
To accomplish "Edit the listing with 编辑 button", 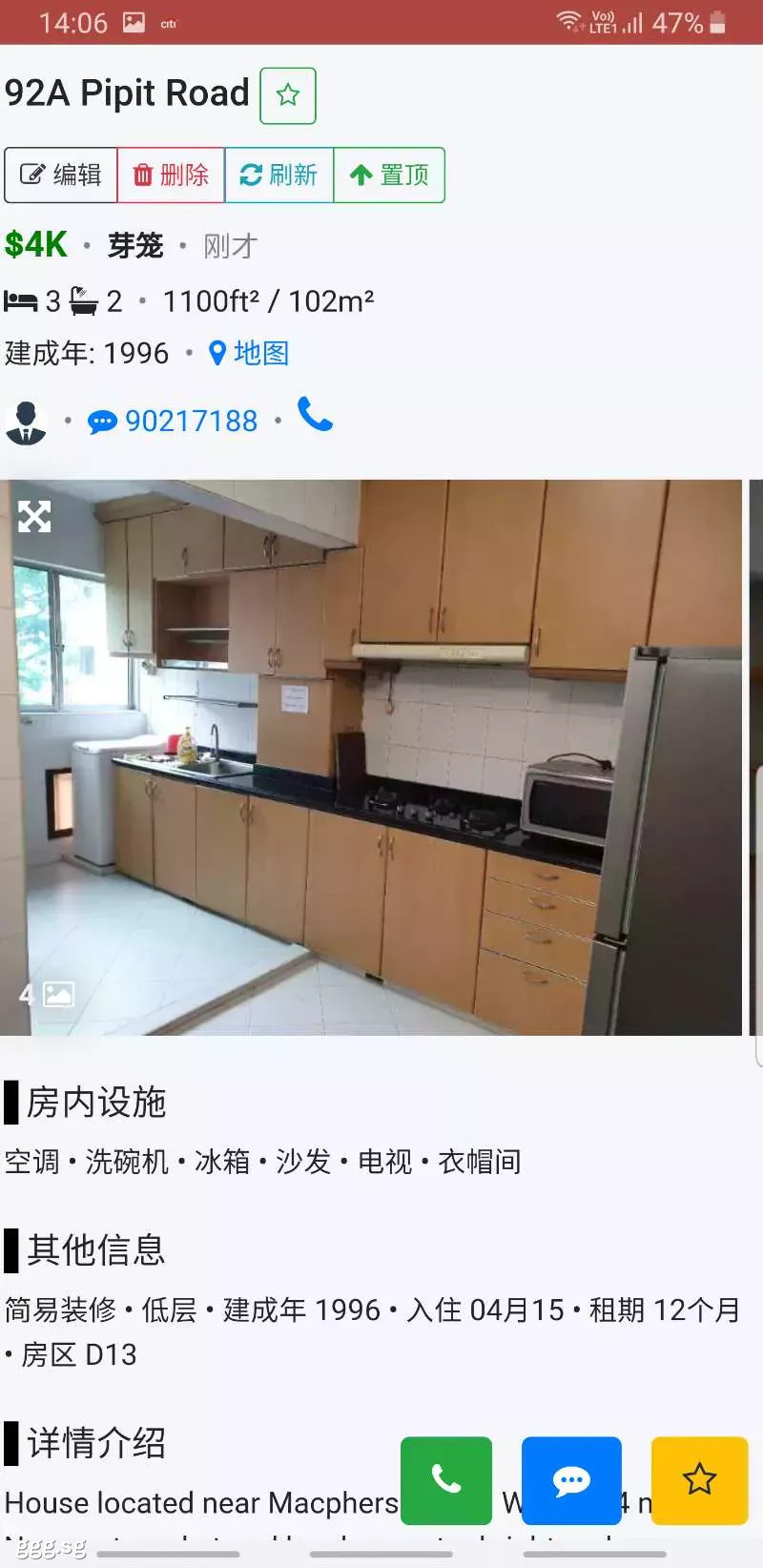I will [x=61, y=175].
